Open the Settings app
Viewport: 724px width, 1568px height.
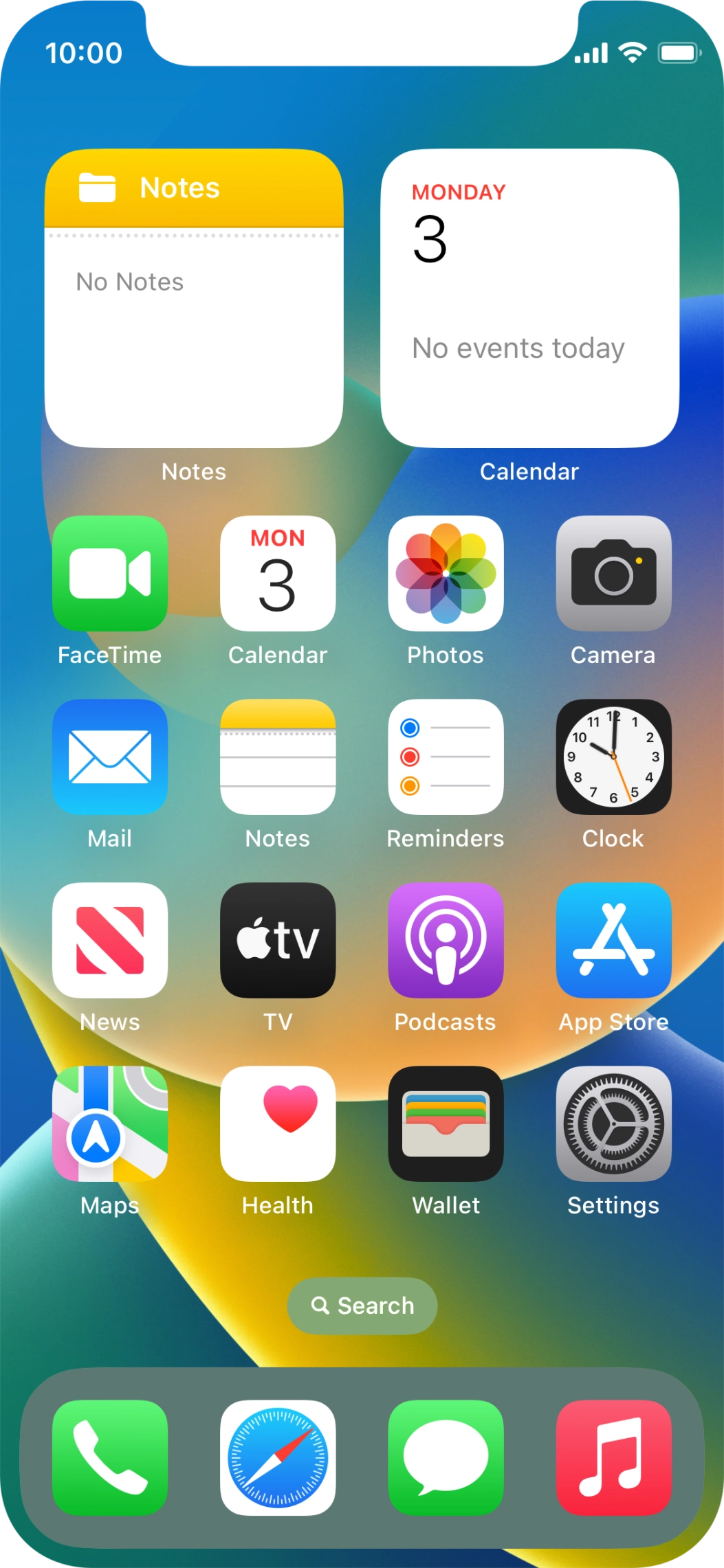[x=613, y=1123]
